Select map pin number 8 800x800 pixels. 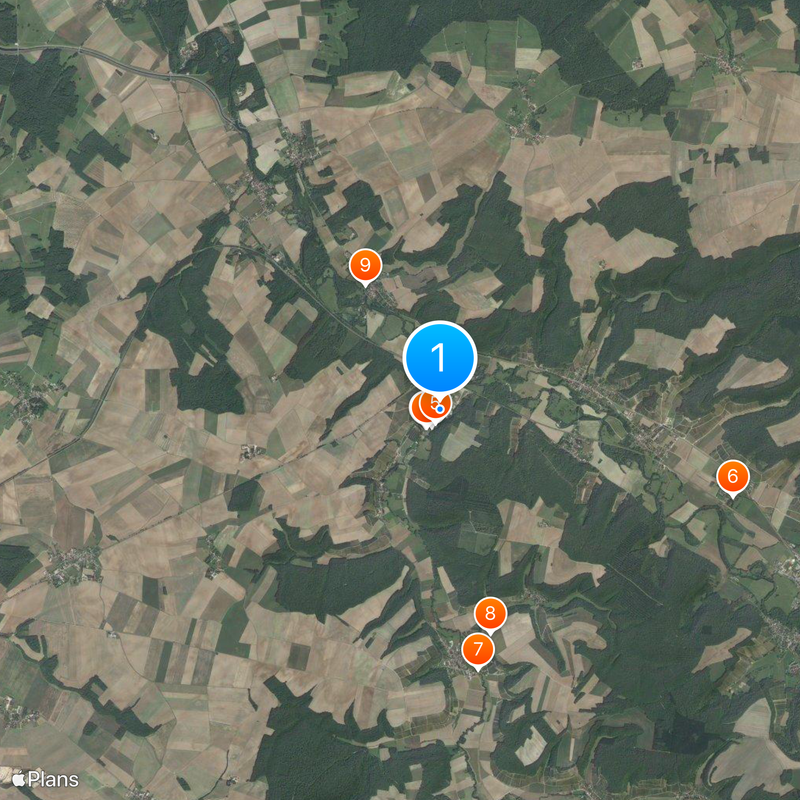pos(490,613)
